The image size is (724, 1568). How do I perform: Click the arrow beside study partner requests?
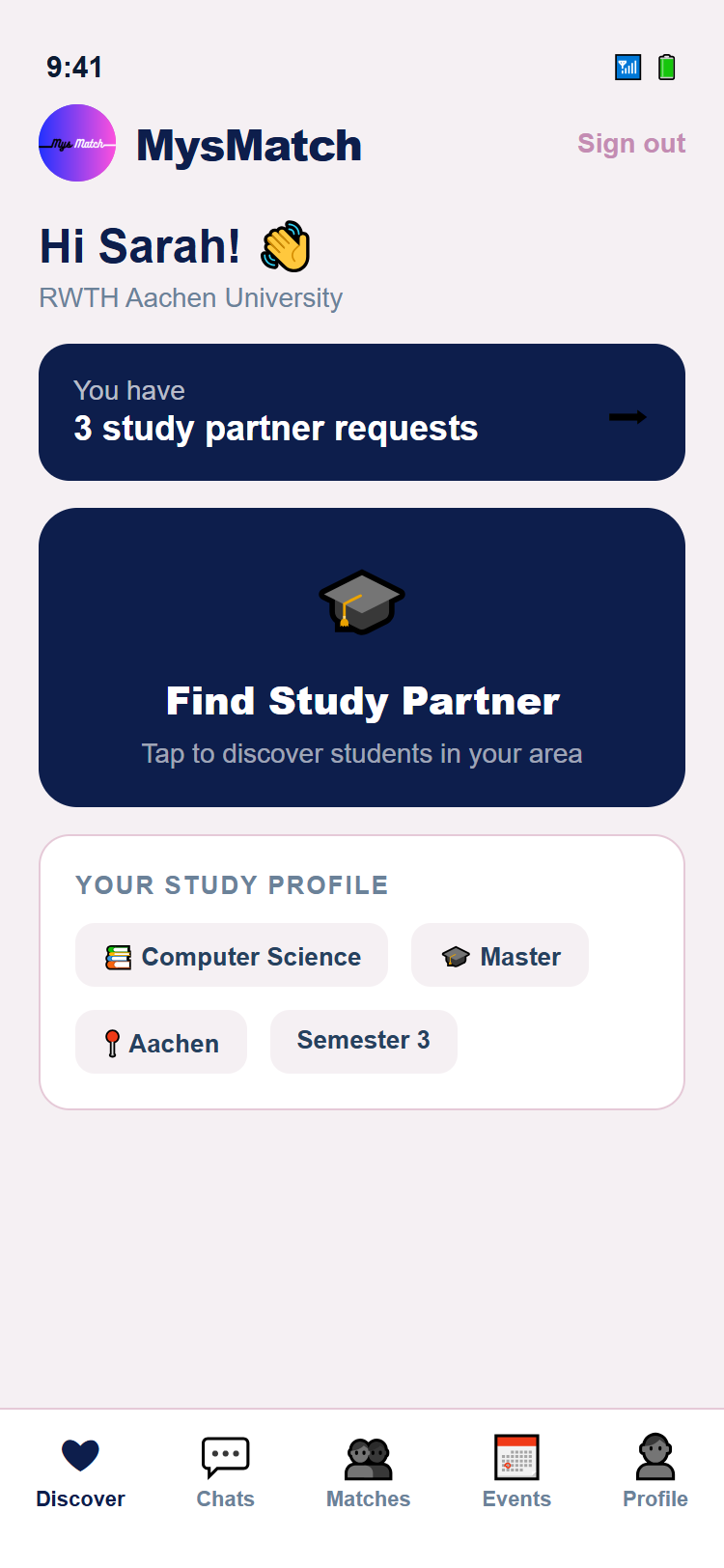click(629, 416)
